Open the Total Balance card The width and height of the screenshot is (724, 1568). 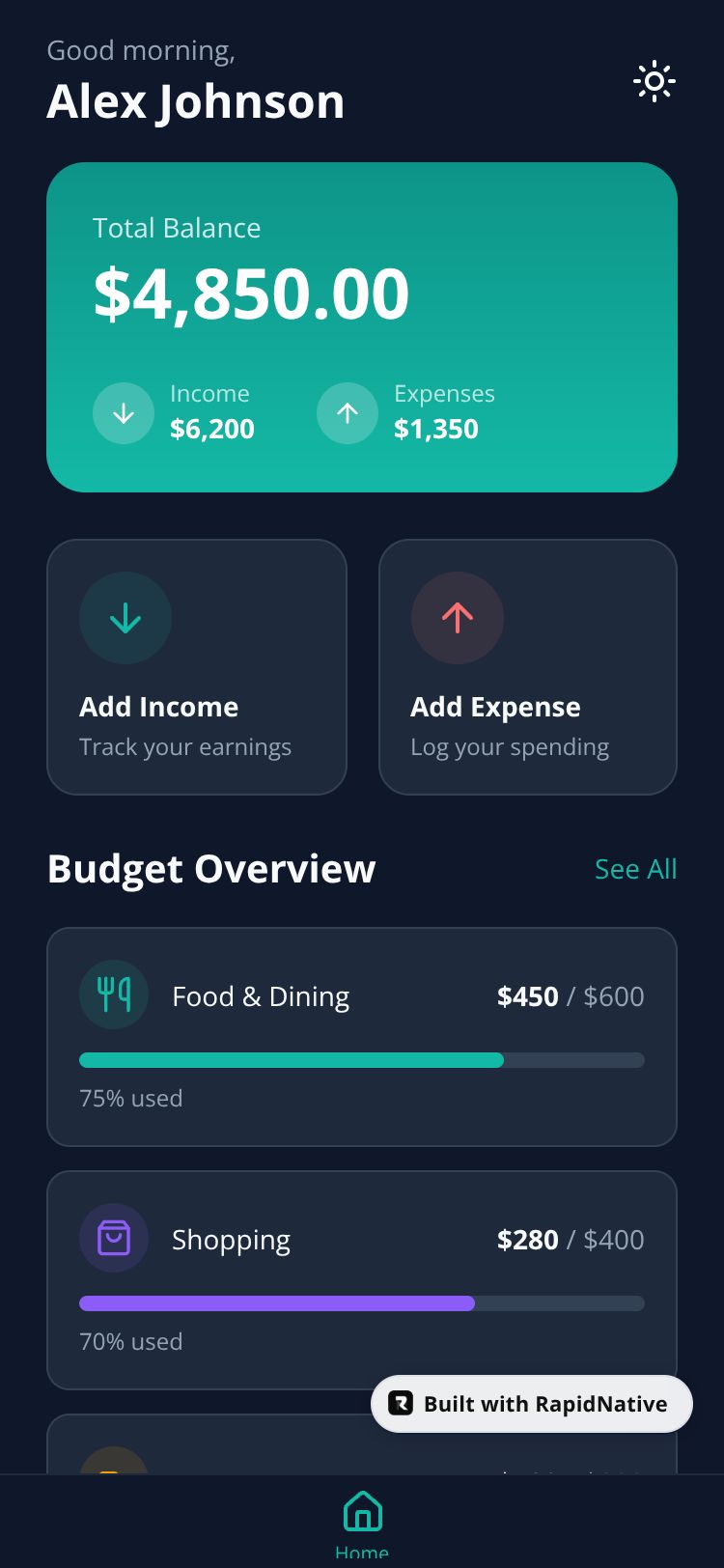coord(362,327)
